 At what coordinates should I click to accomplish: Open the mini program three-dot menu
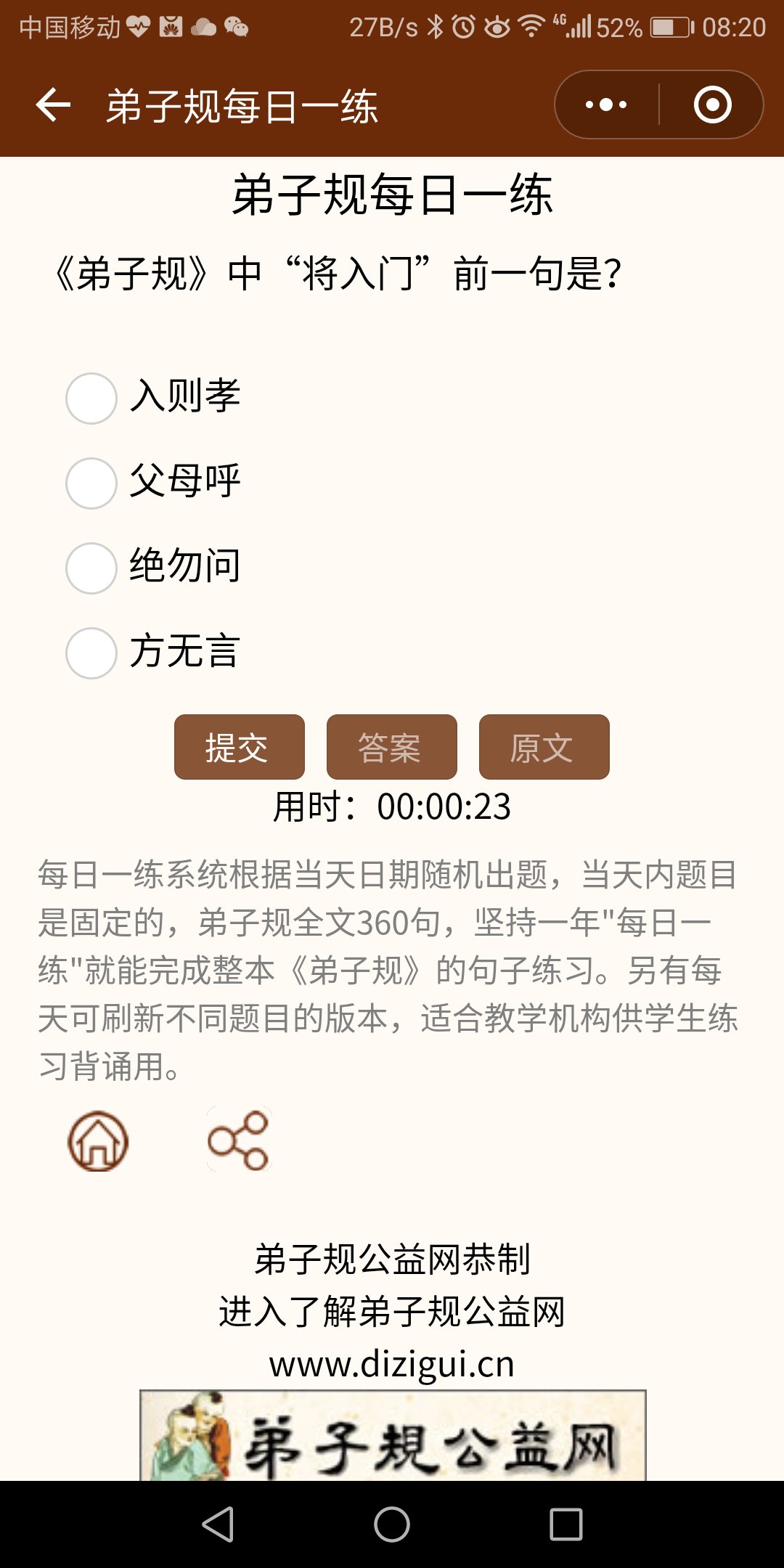pos(606,105)
